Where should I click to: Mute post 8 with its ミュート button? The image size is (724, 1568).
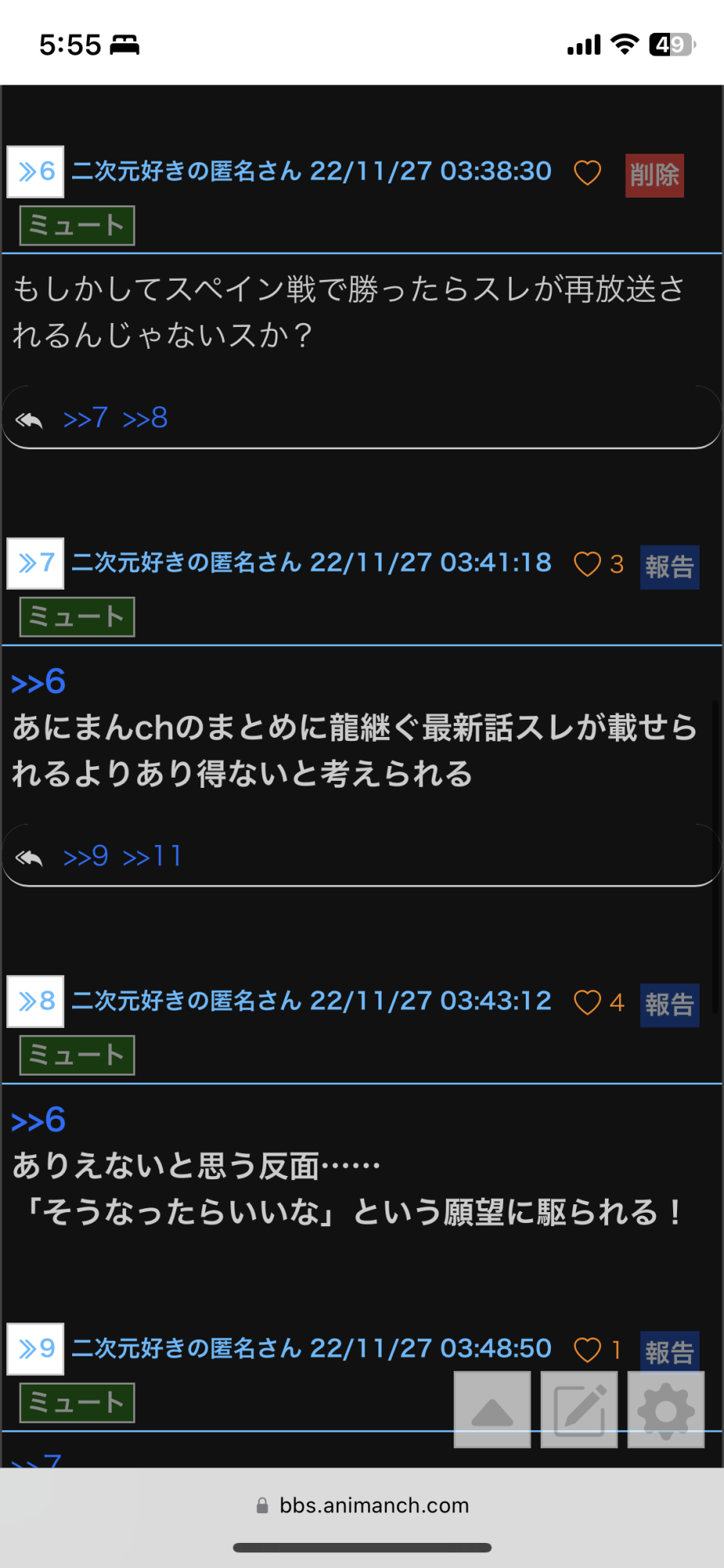[x=77, y=1055]
